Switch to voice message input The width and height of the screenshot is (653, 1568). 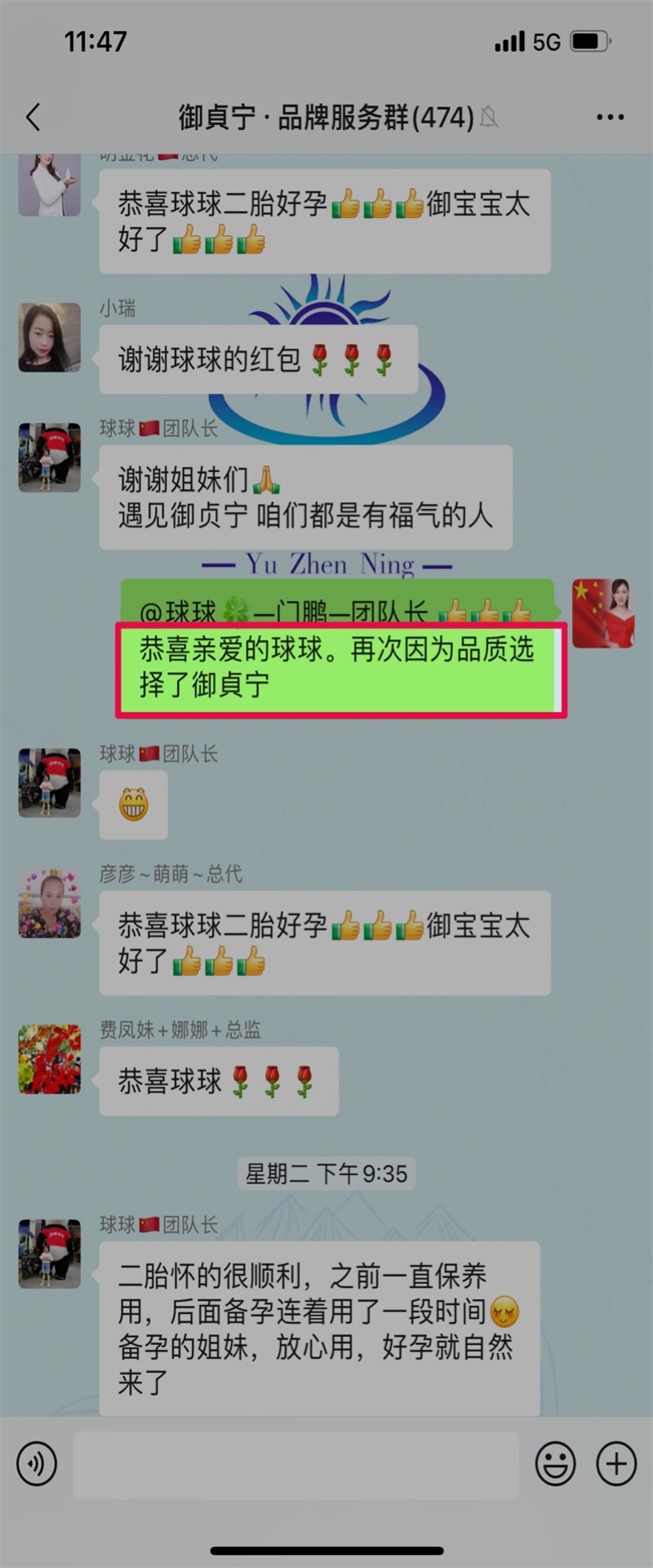[37, 1463]
